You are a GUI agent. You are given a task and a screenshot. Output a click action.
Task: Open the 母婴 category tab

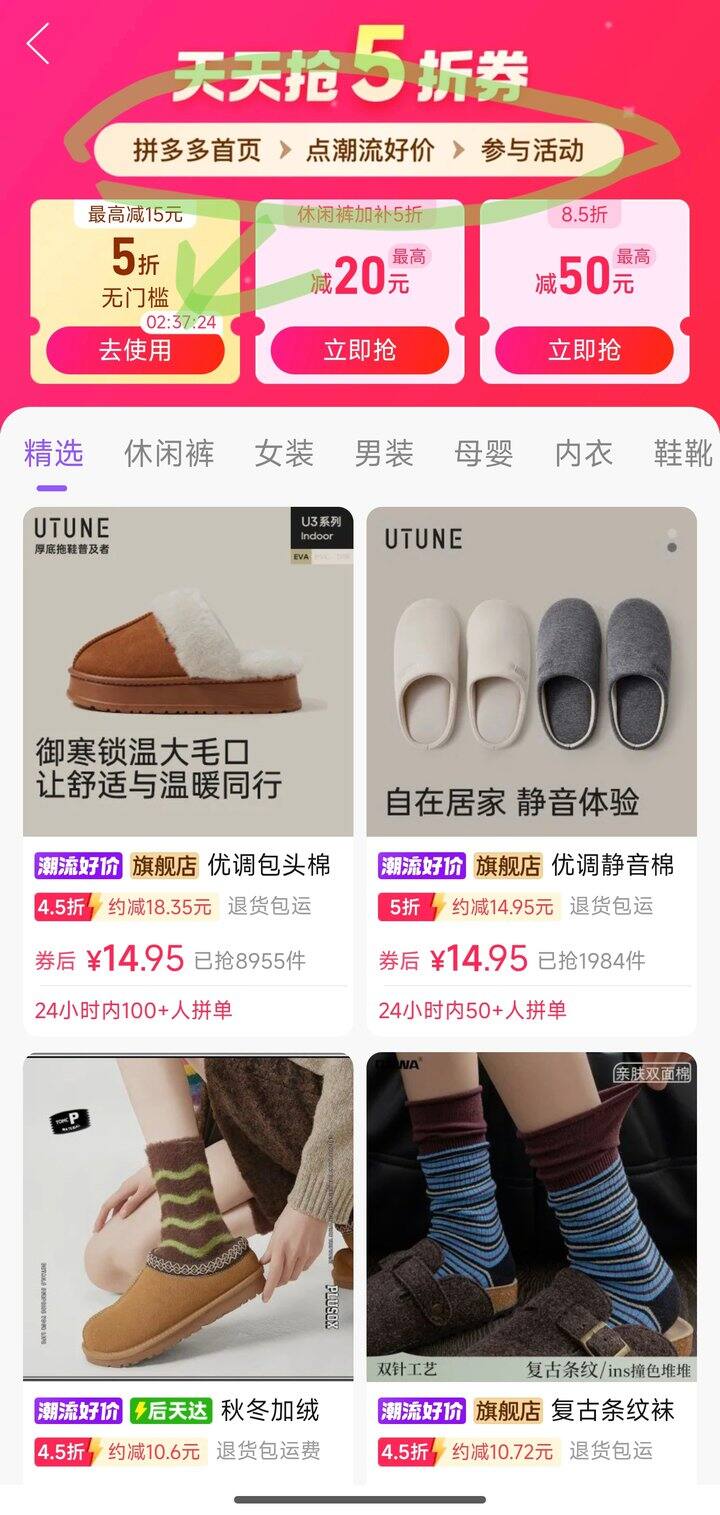[484, 453]
